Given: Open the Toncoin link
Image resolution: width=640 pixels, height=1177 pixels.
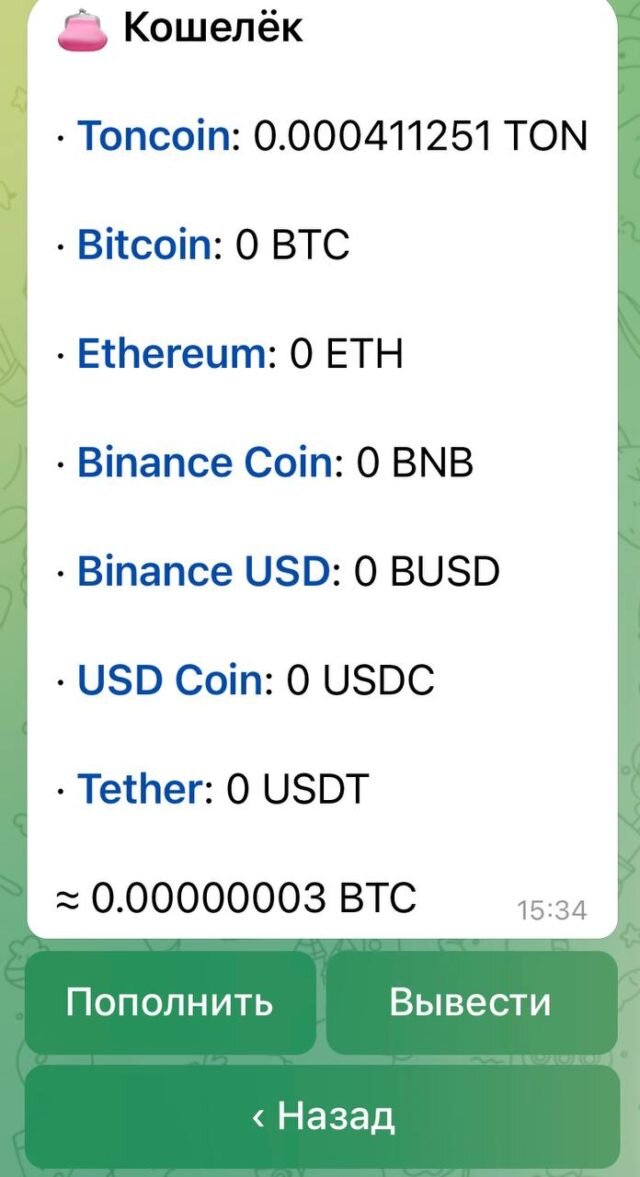Looking at the screenshot, I should point(154,136).
